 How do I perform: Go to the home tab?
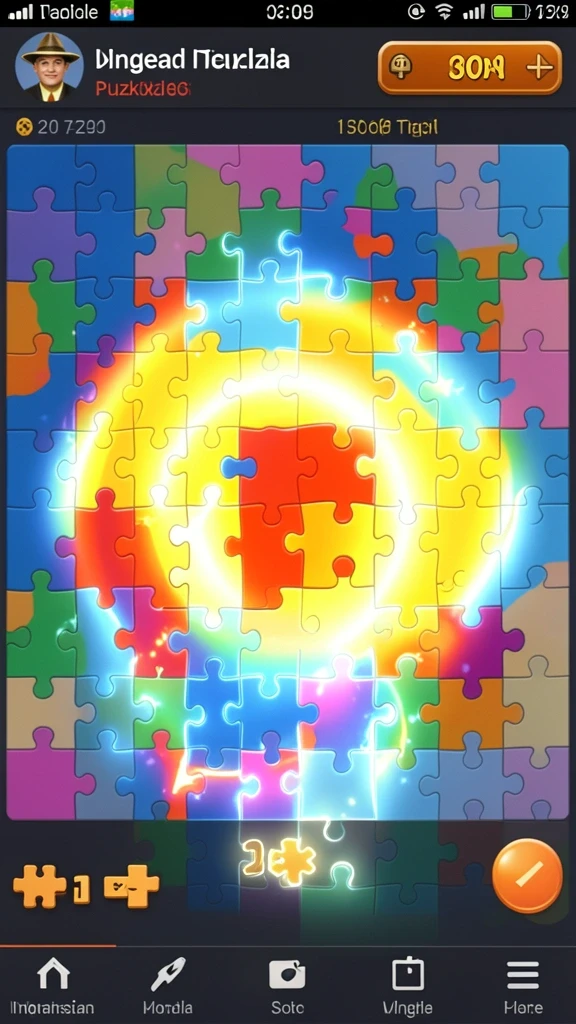click(x=53, y=985)
